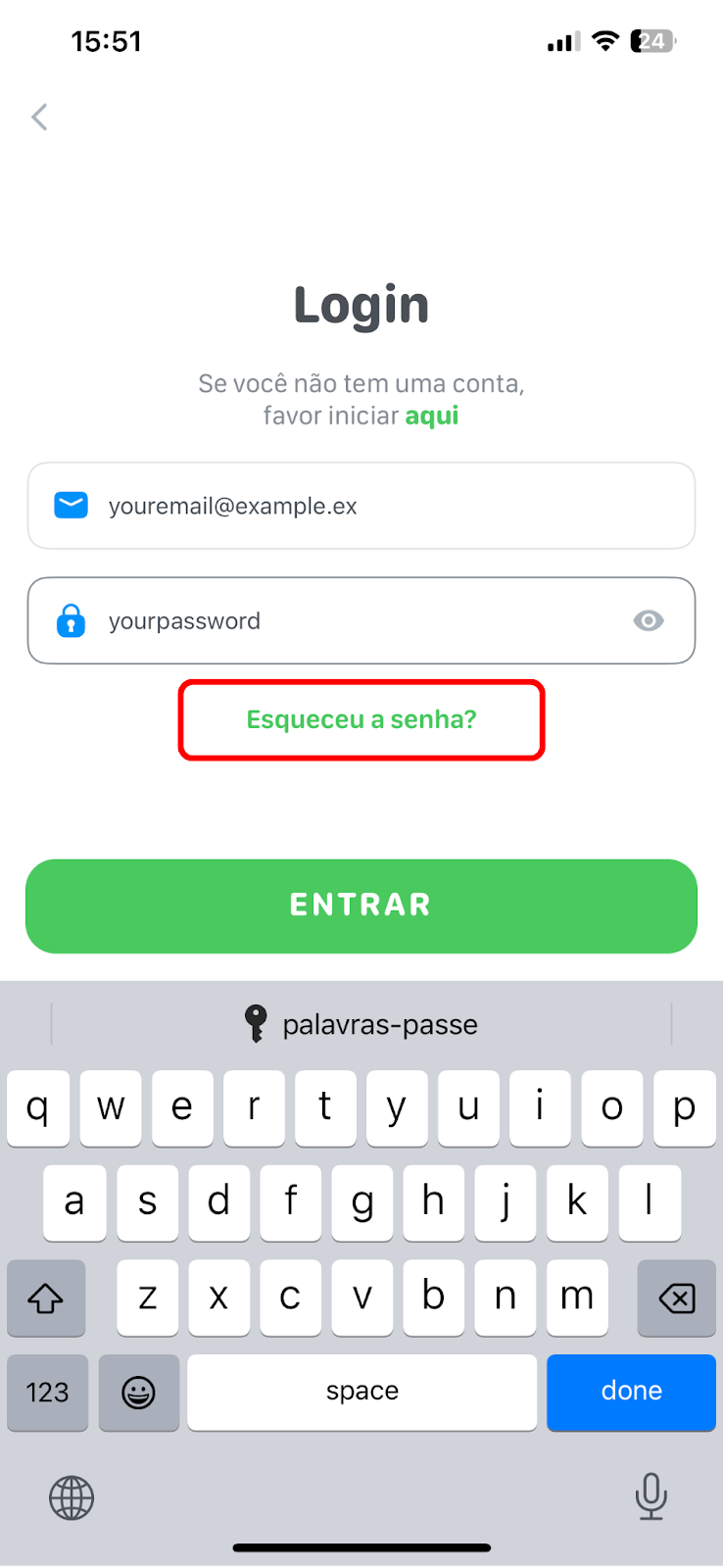The image size is (723, 1568).
Task: Open the emoji keyboard
Action: point(139,1392)
